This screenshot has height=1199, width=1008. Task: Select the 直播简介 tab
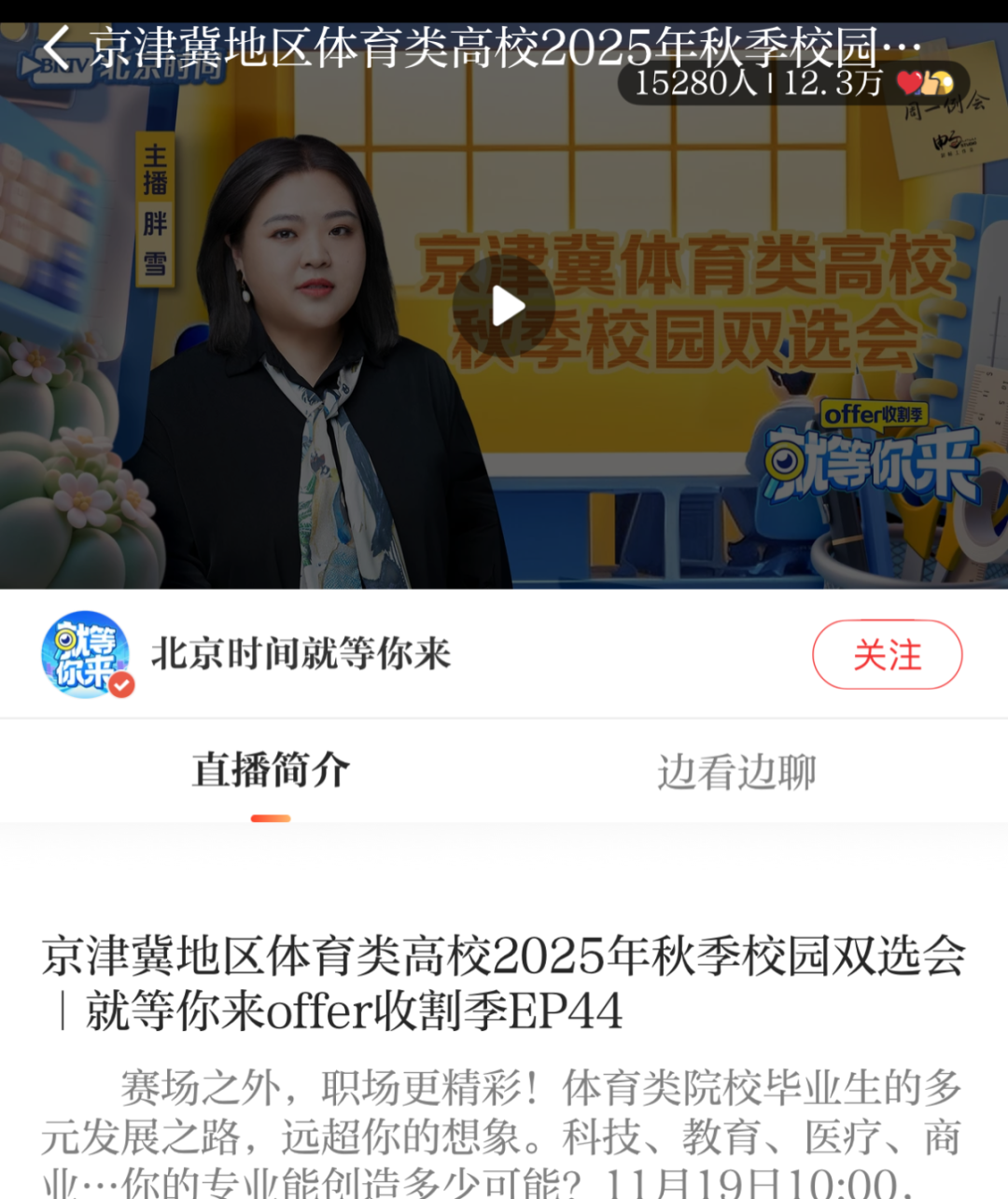tap(271, 773)
